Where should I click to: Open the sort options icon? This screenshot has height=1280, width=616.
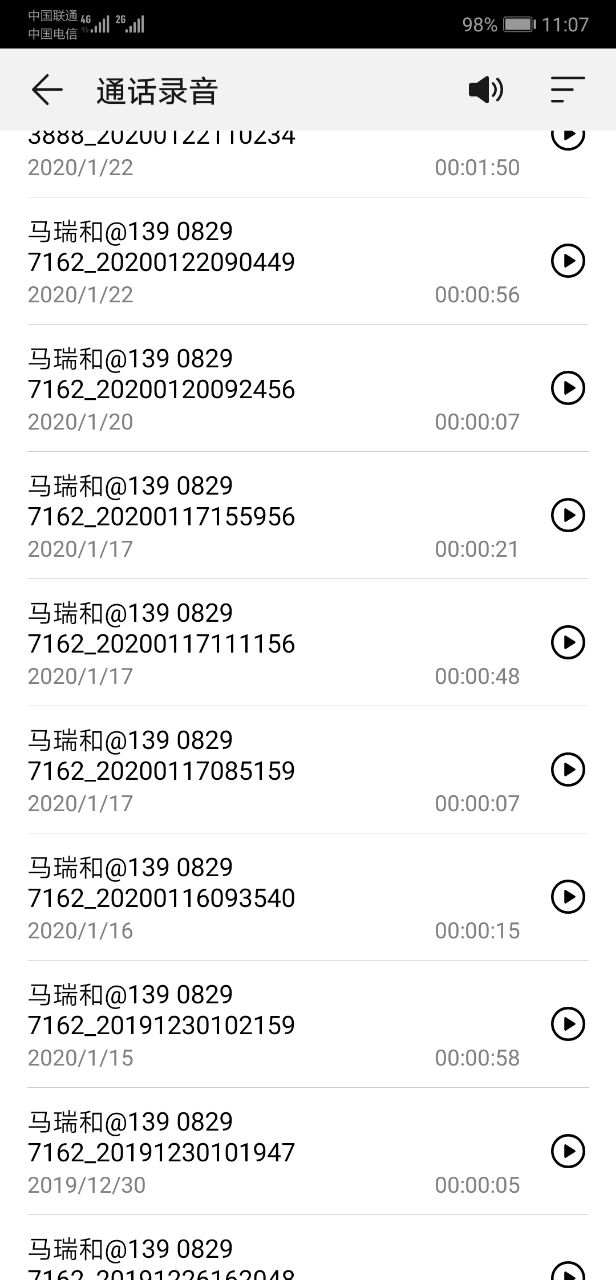[567, 90]
